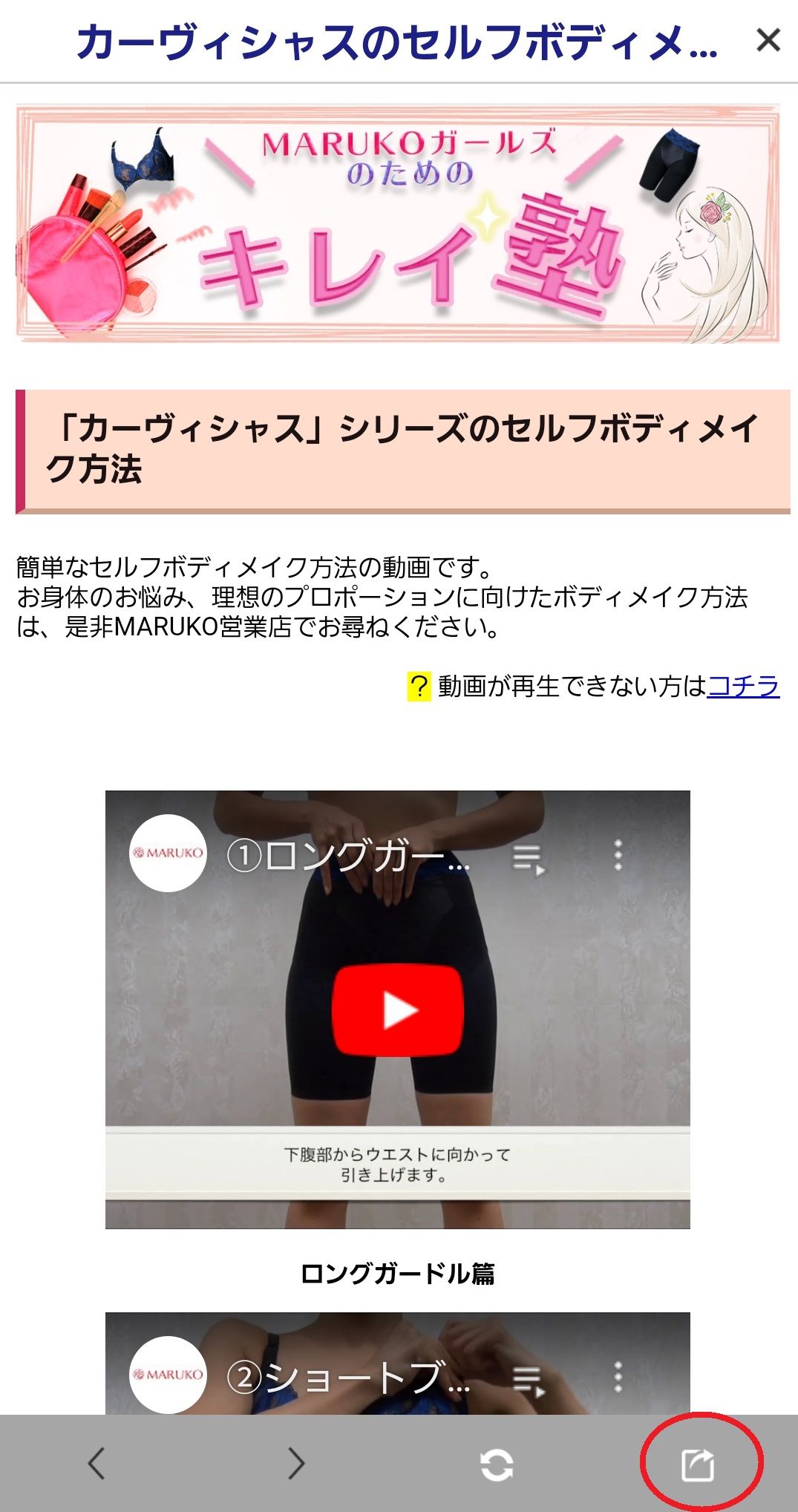Close the in-app browser page
798x1512 pixels.
coord(768,40)
